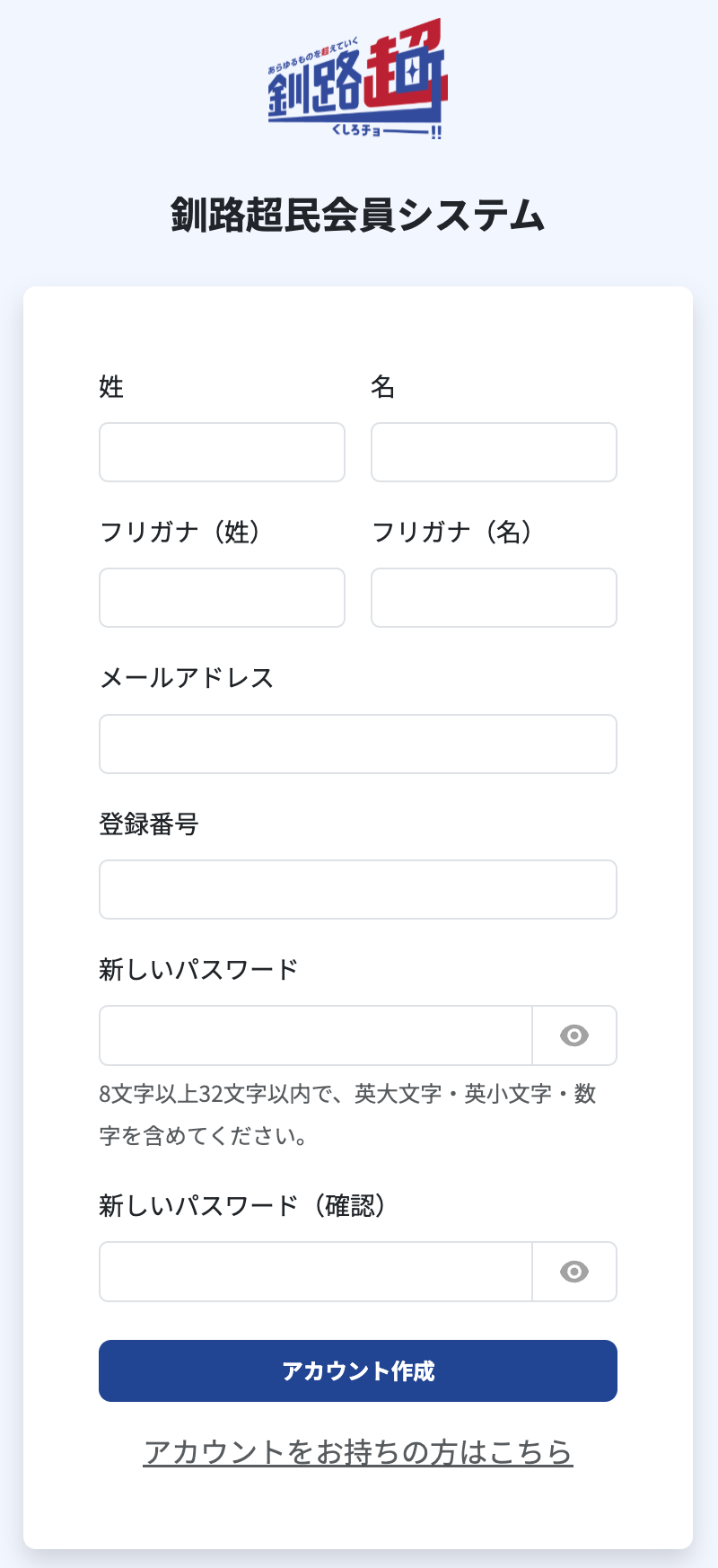Select the フリガナ（名） field
Viewport: 718px width, 1568px height.
(x=494, y=597)
